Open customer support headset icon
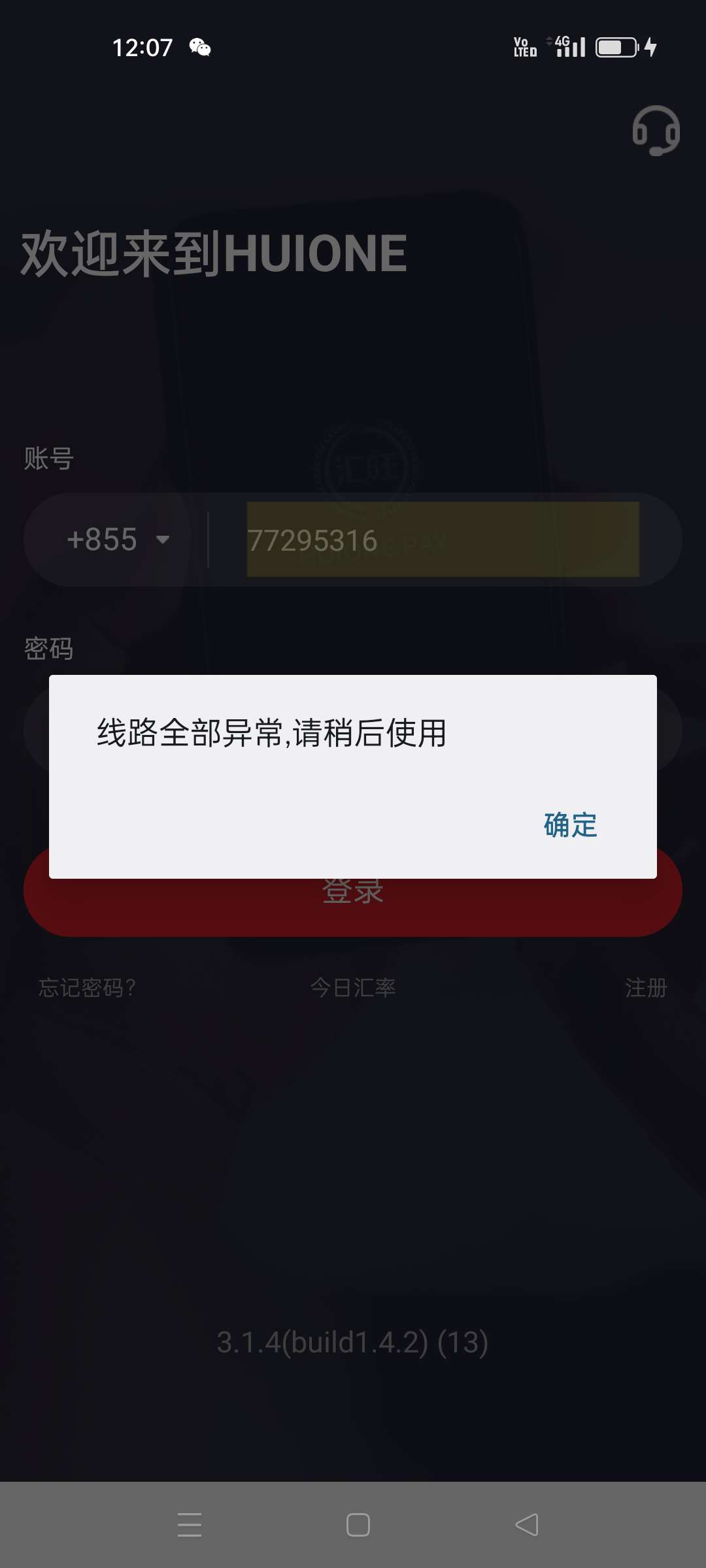The image size is (706, 1568). click(x=656, y=131)
